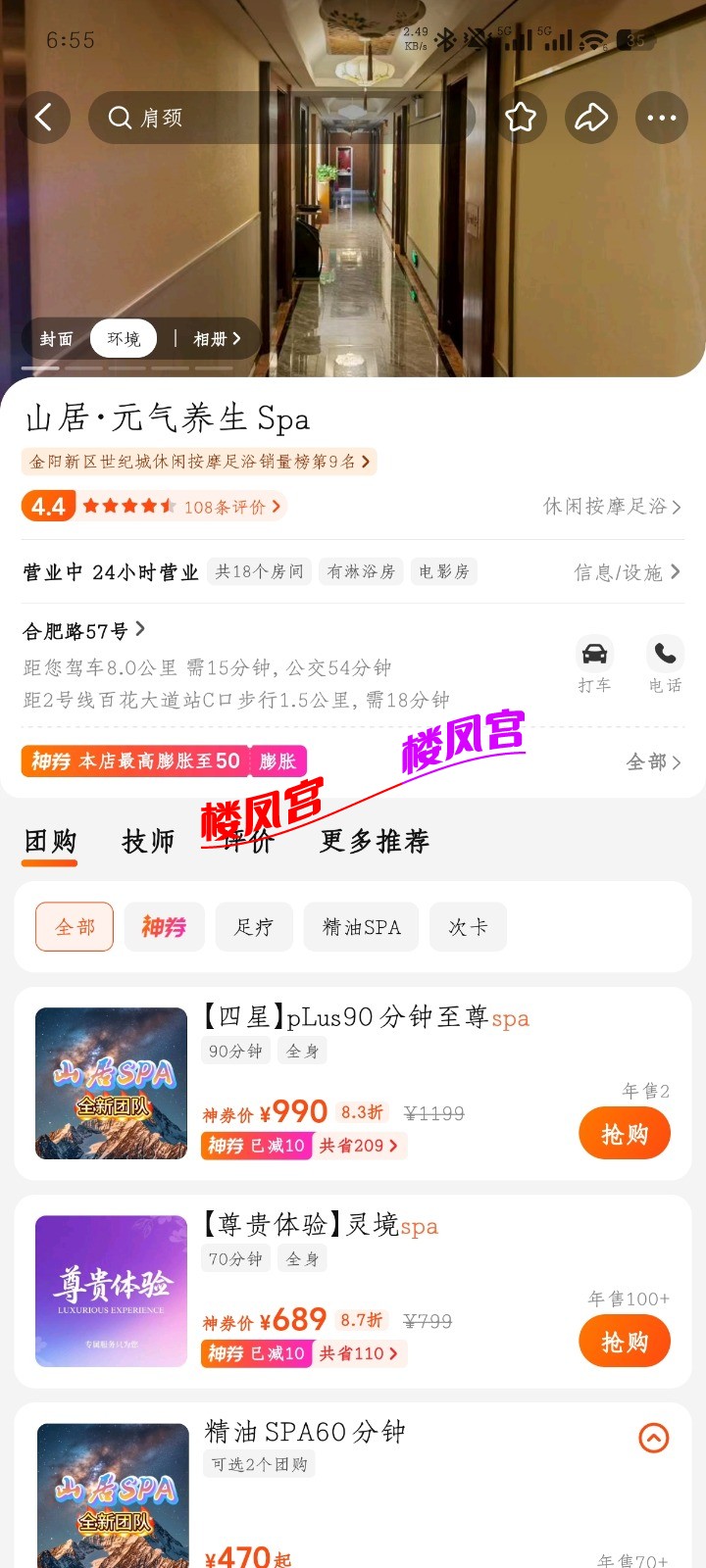The height and width of the screenshot is (1568, 706).
Task: Expand 可选2个团购 options
Action: pos(259,1464)
